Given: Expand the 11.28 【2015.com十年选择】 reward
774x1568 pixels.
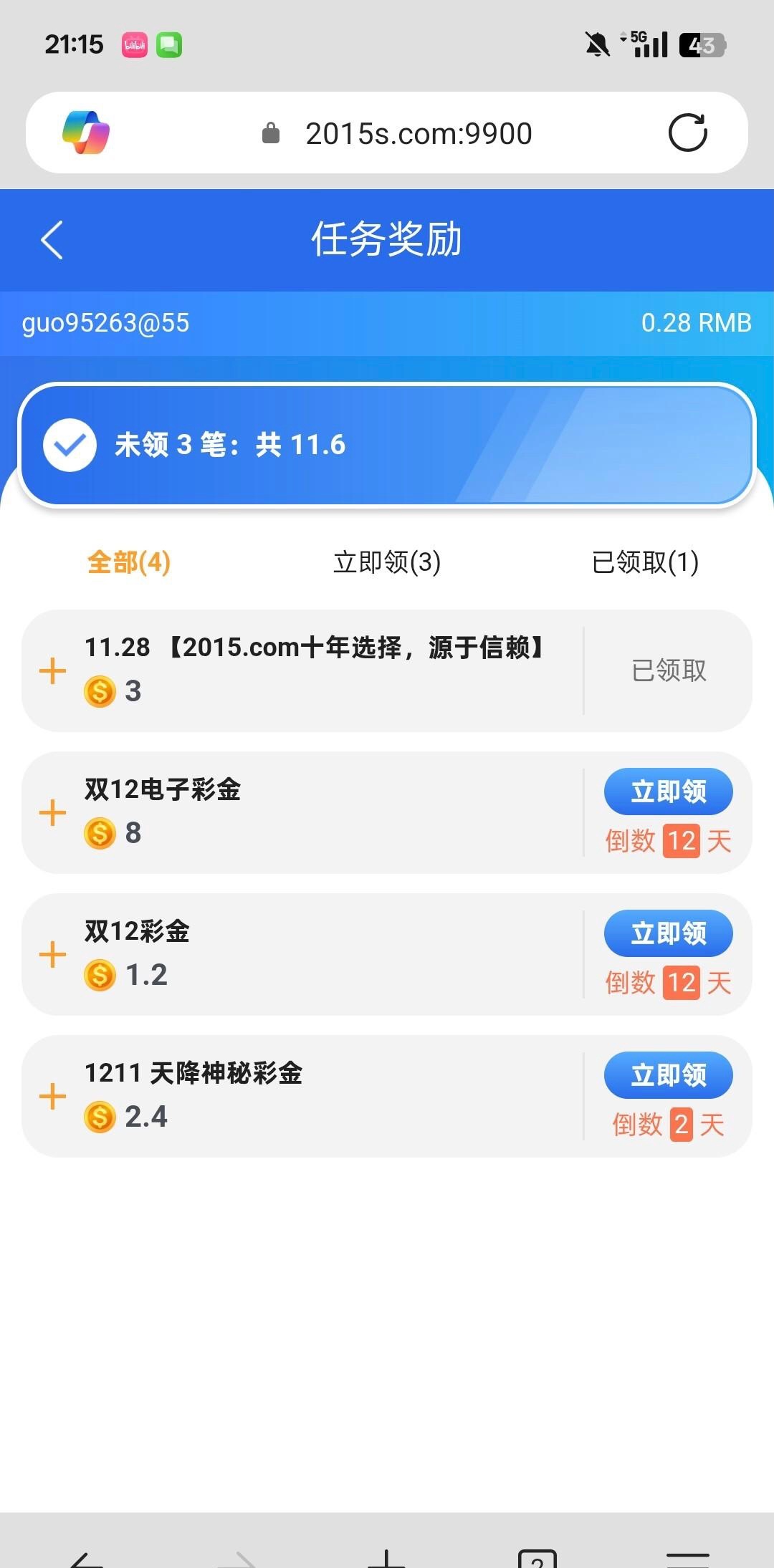Looking at the screenshot, I should coord(52,671).
